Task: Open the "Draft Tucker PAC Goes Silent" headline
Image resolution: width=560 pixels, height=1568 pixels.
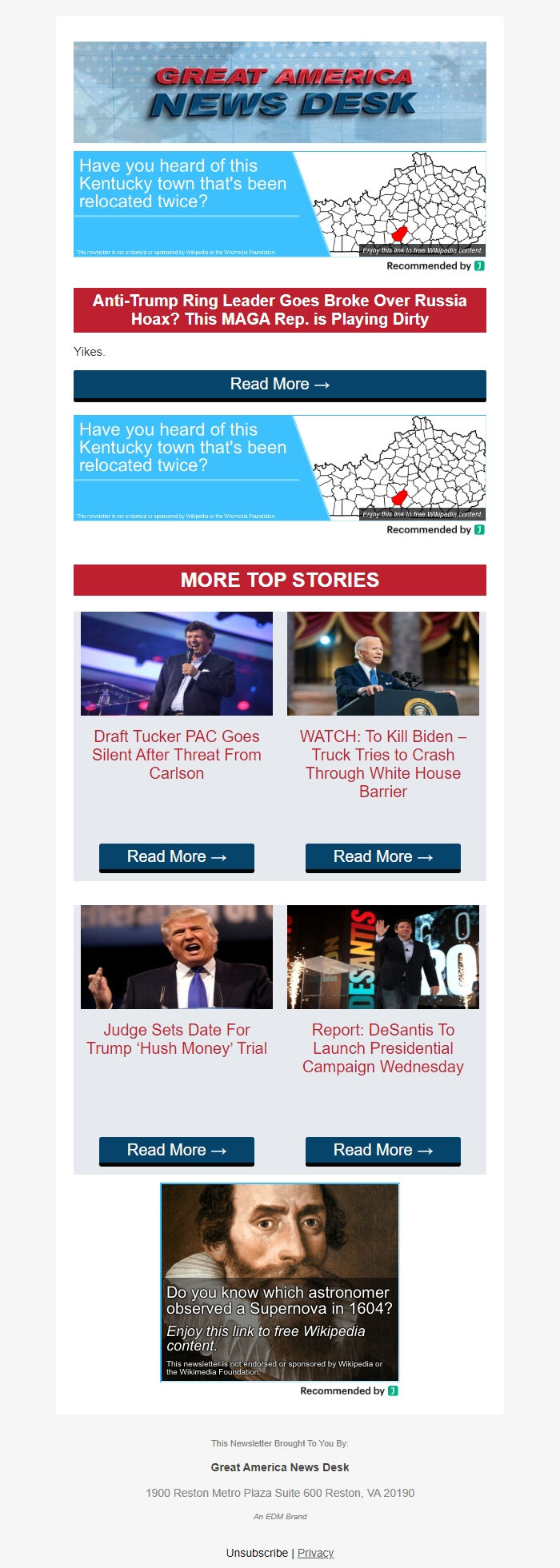Action: click(177, 755)
